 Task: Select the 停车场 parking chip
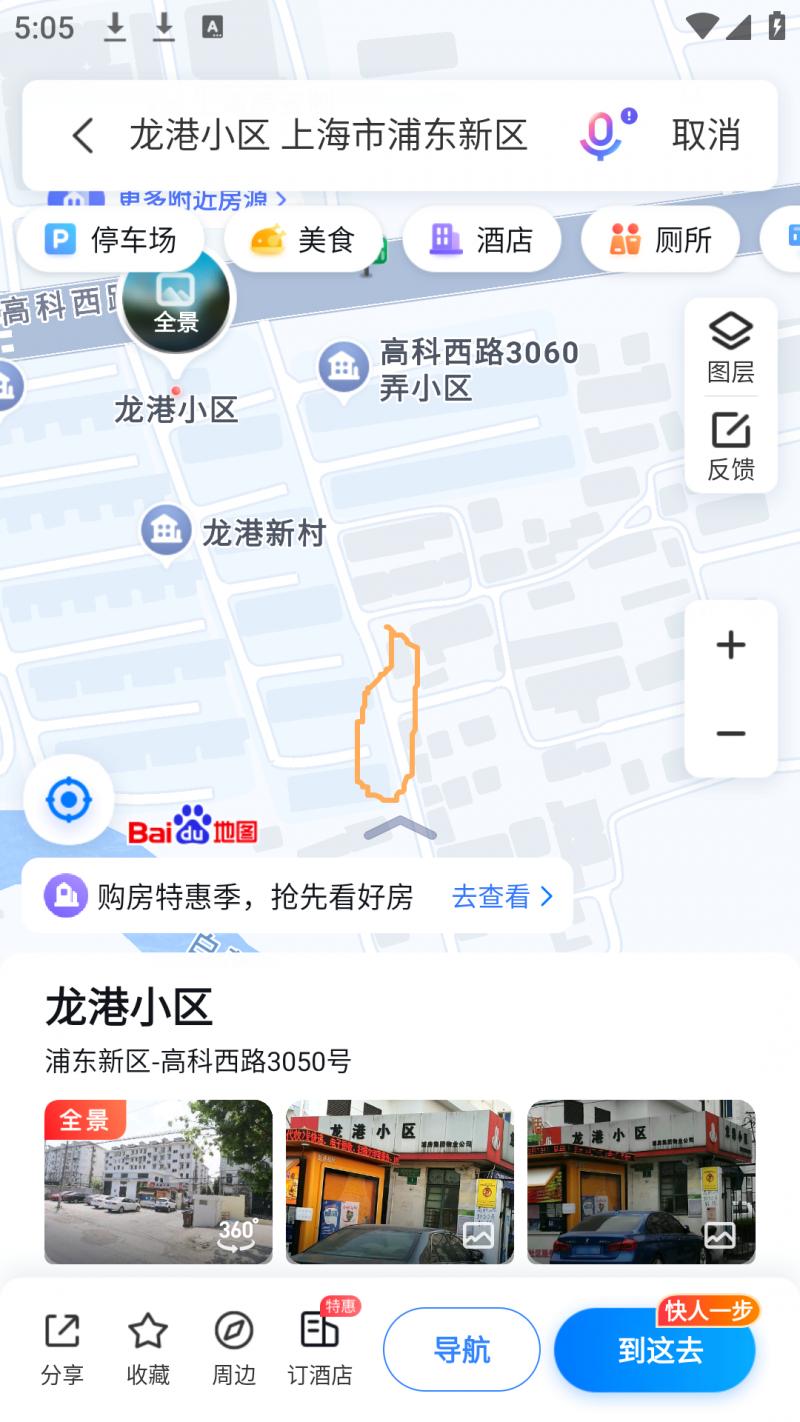pos(111,240)
